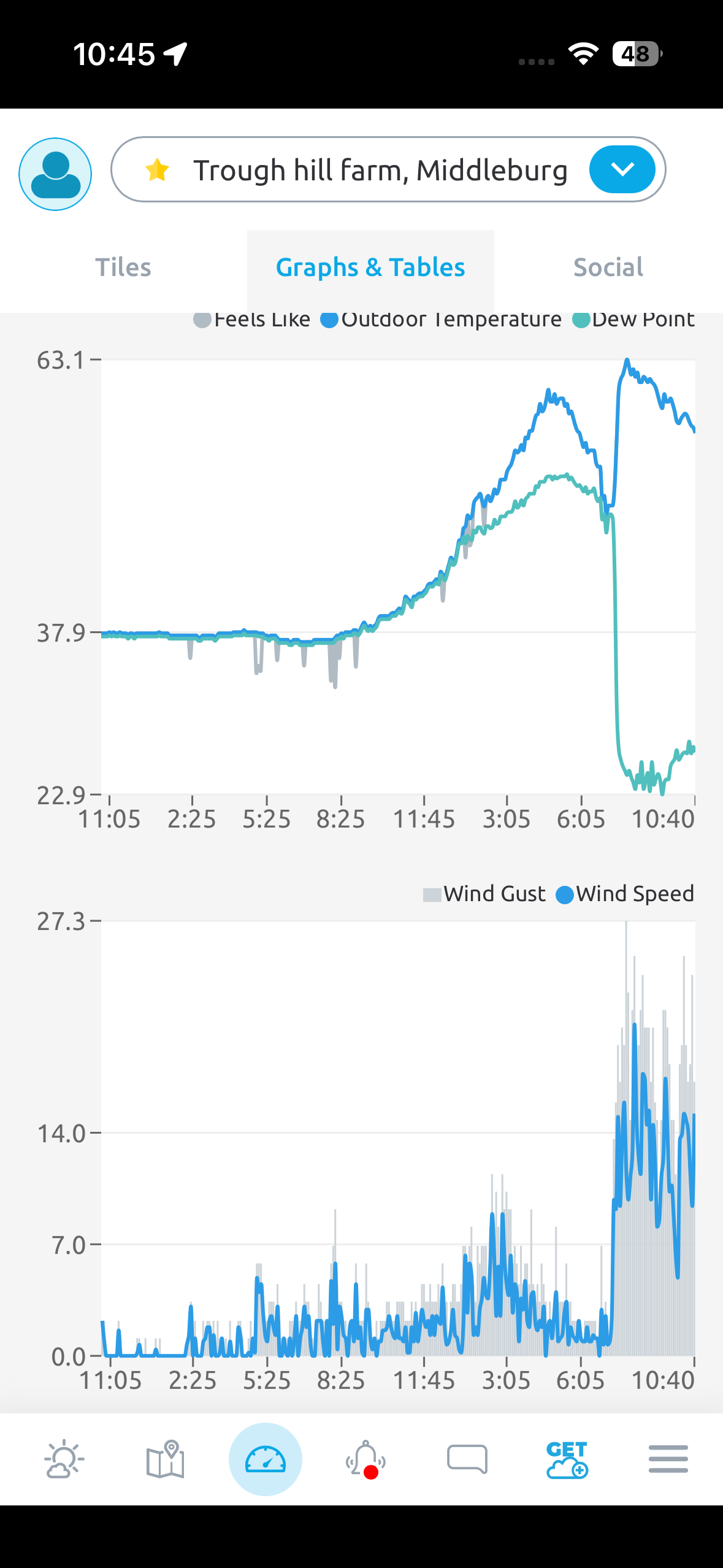723x1568 pixels.
Task: Toggle the Dew Point legend item
Action: (x=634, y=320)
